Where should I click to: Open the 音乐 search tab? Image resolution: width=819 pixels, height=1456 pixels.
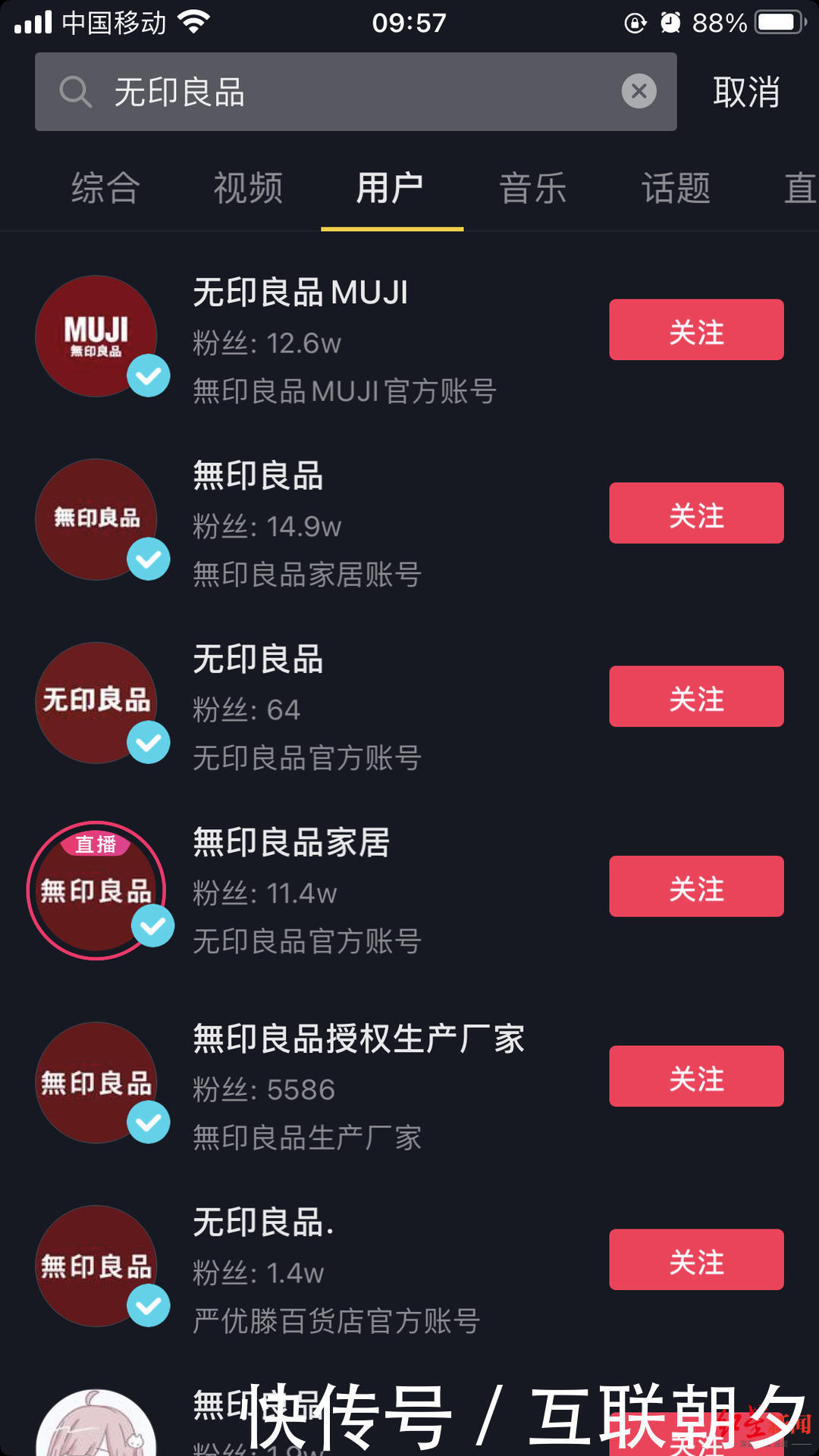click(x=533, y=188)
